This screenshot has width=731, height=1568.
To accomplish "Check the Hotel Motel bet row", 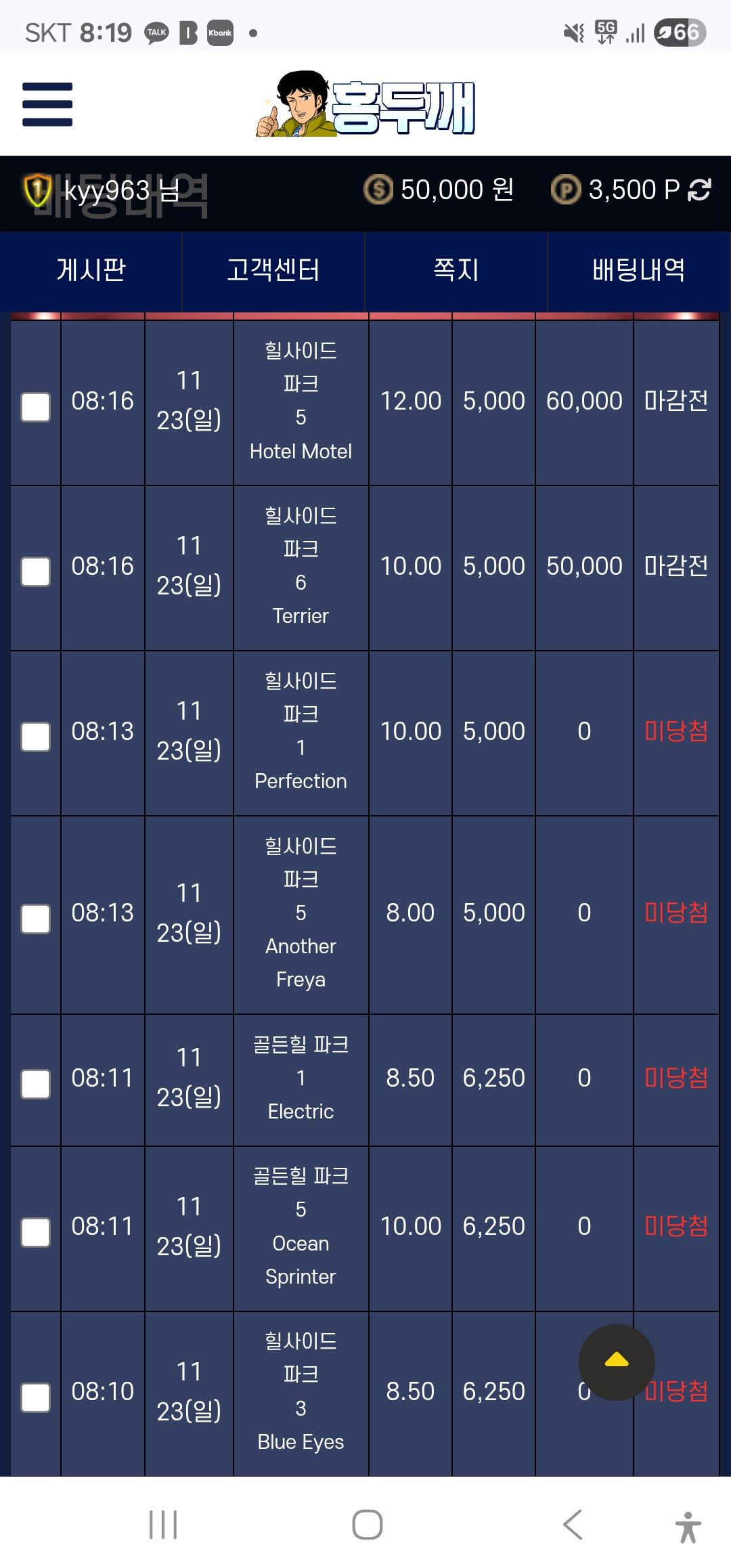I will (36, 407).
